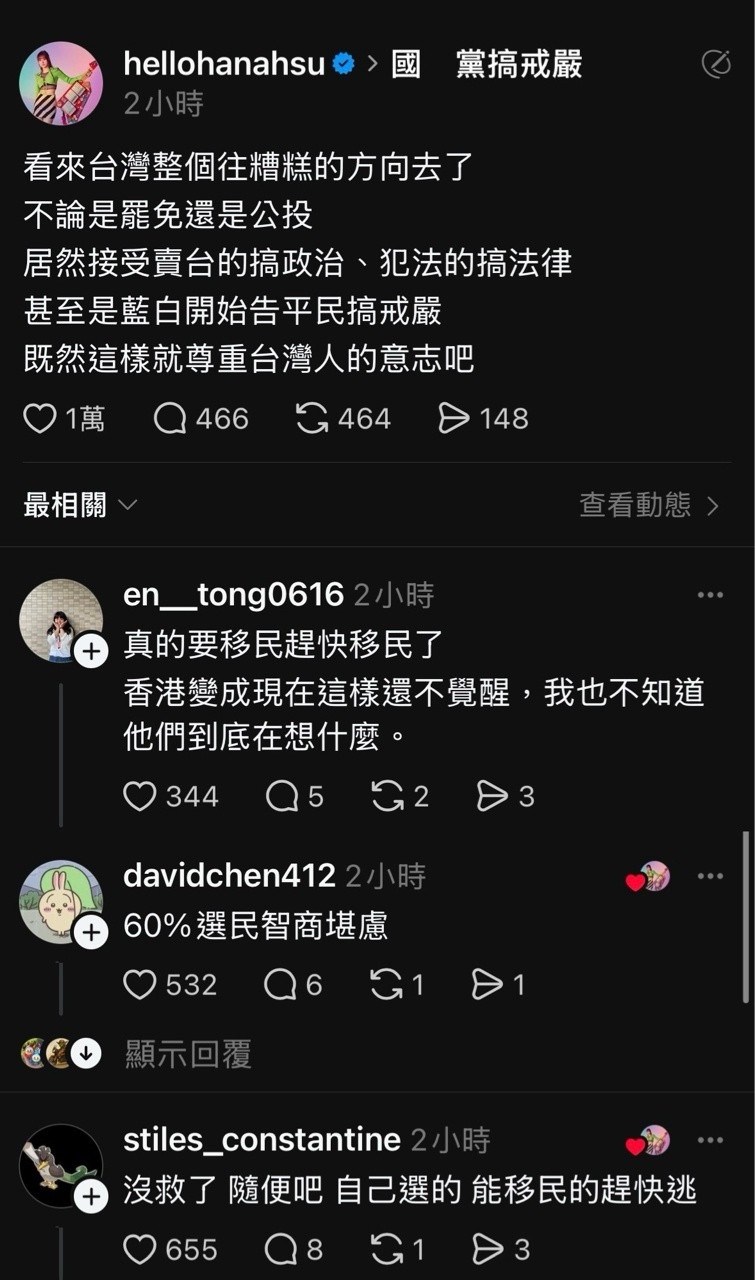
Task: Open more options for stiles_constantine's reply
Action: [x=710, y=1140]
